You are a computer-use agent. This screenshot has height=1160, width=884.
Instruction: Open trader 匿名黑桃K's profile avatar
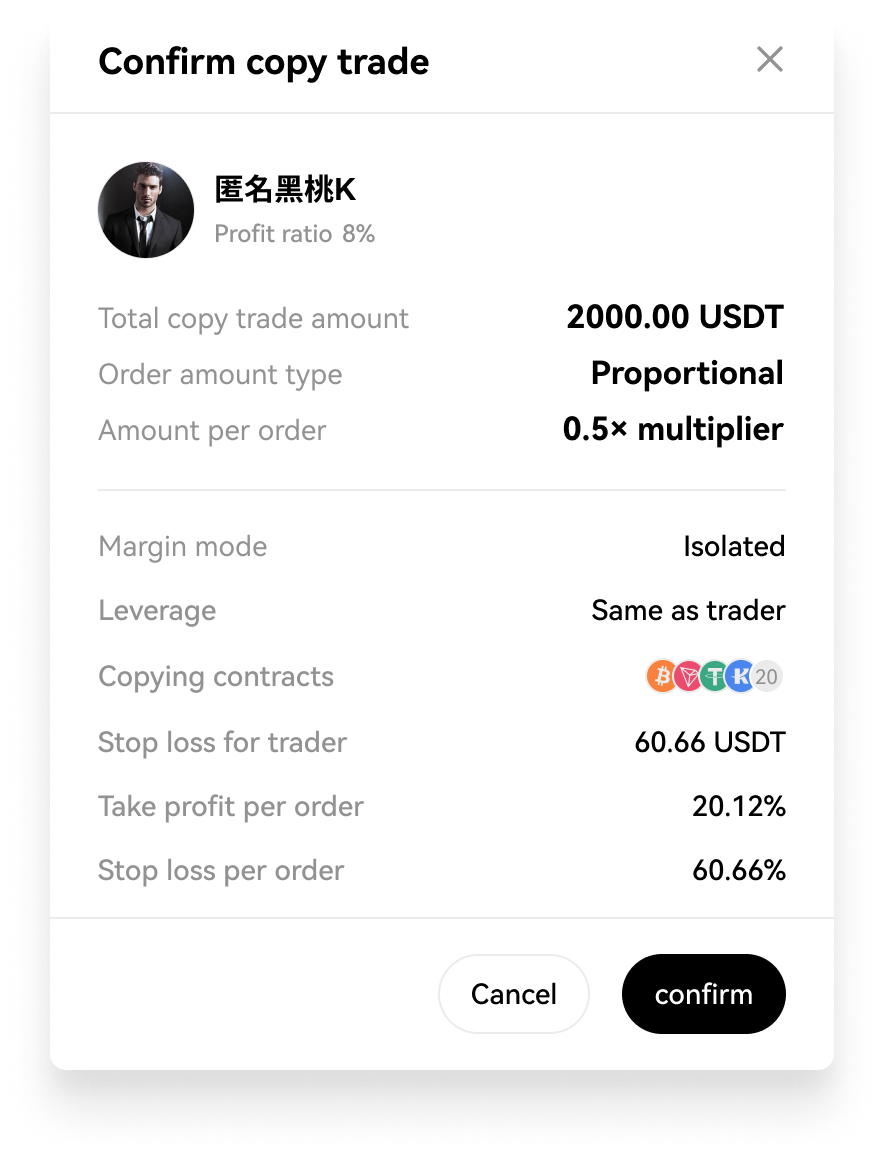tap(146, 210)
